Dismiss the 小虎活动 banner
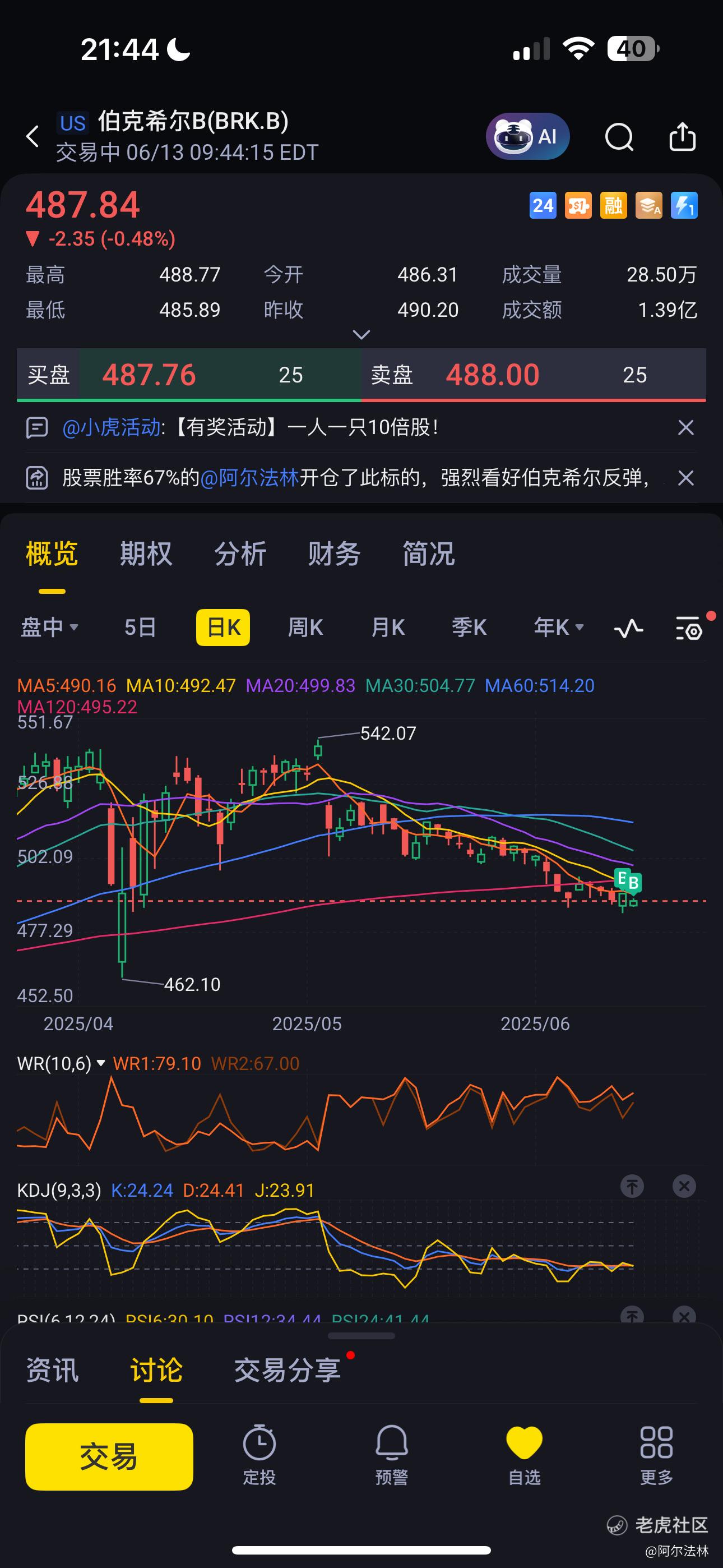 coord(686,427)
